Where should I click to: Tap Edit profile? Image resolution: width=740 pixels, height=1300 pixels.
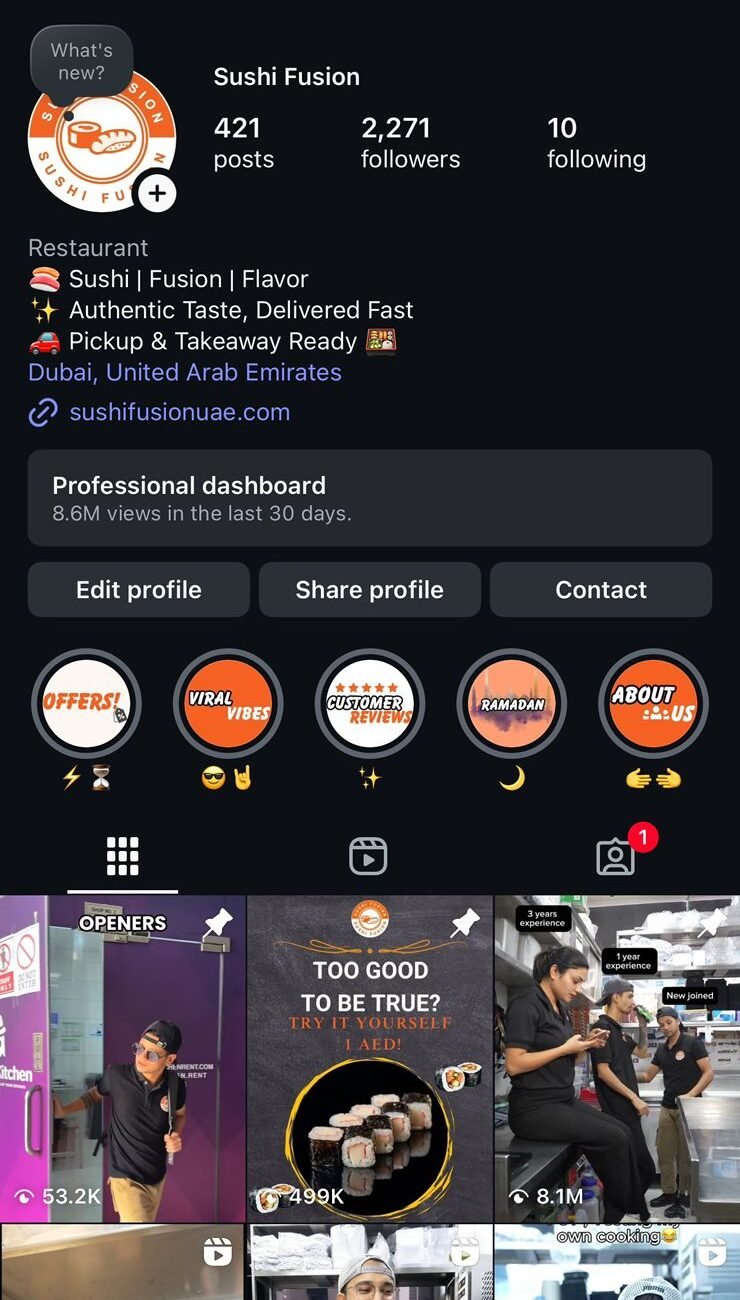[138, 590]
